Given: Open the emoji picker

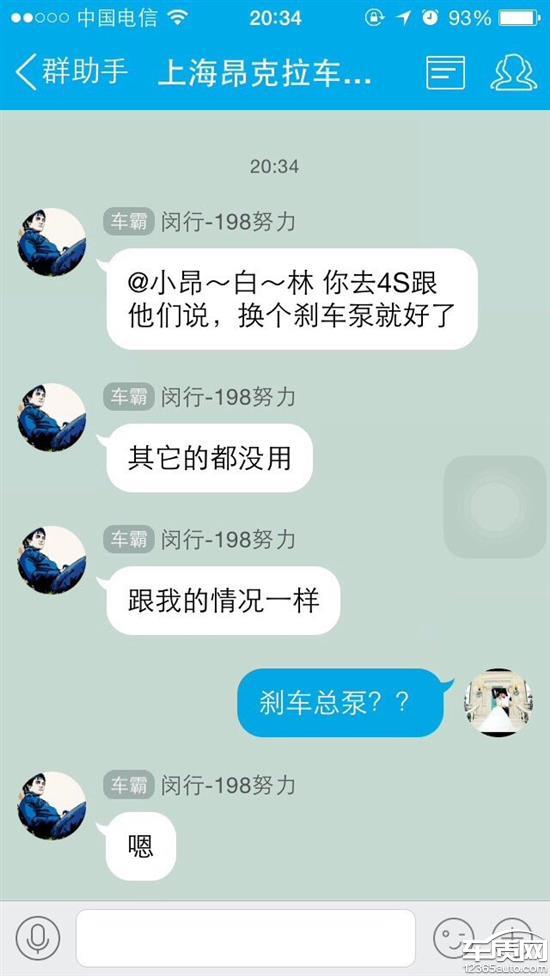Looking at the screenshot, I should 454,938.
